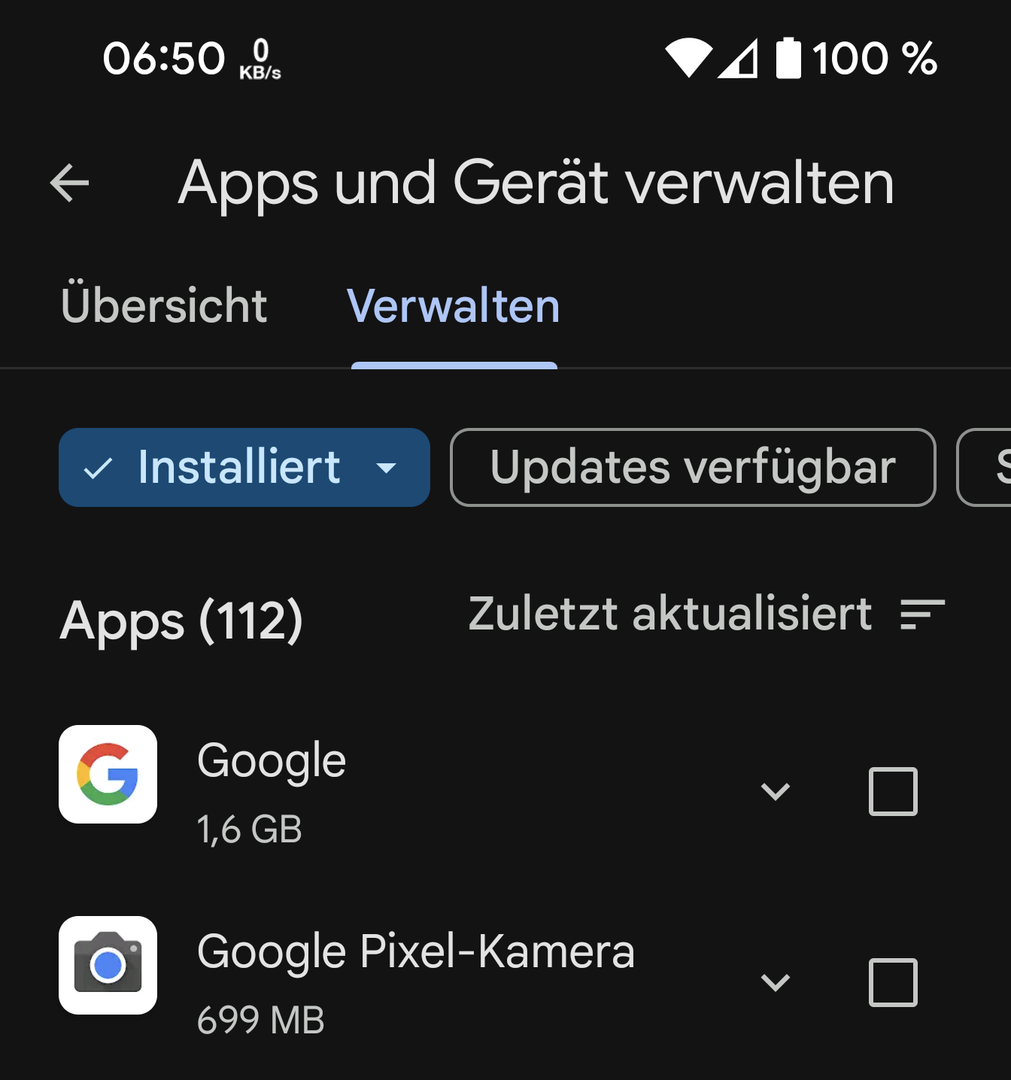The image size is (1011, 1080).
Task: Expand details for the Google app
Action: 775,792
